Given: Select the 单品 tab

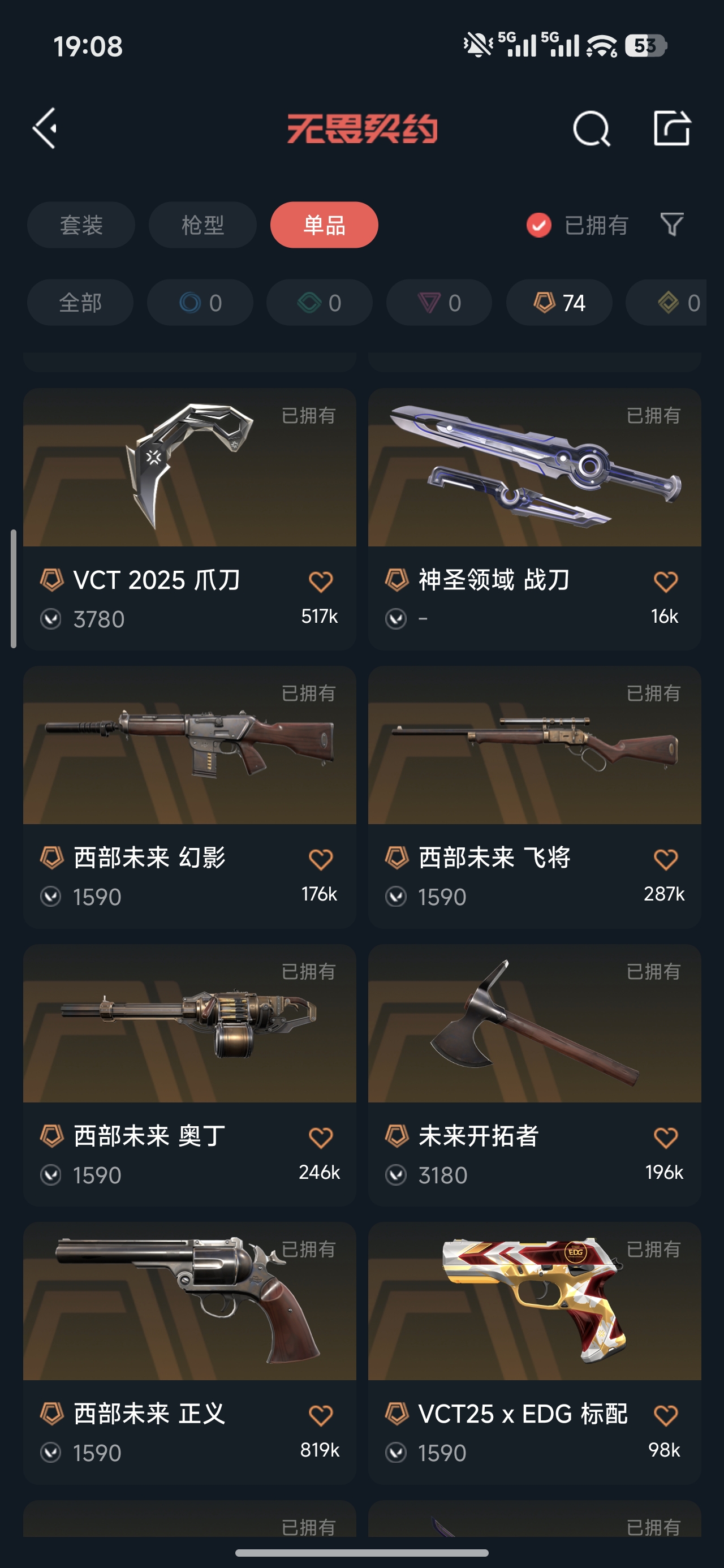Looking at the screenshot, I should click(324, 225).
